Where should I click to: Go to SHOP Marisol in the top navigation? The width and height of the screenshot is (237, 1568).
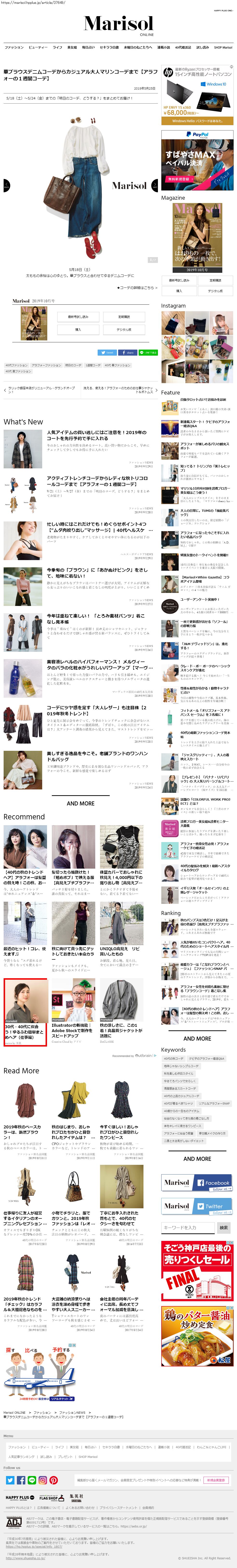(x=223, y=47)
